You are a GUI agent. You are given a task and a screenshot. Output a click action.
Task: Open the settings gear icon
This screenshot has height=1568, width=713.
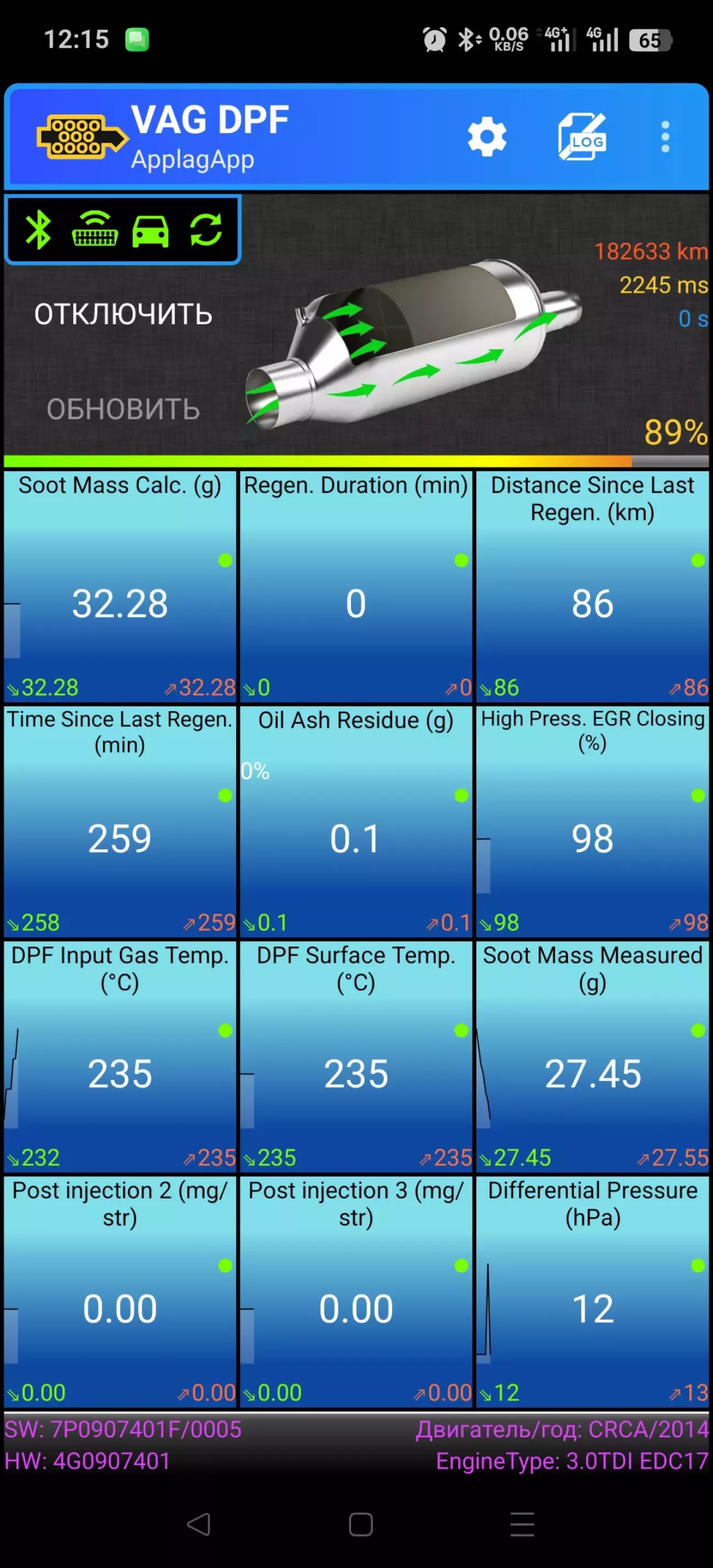coord(486,137)
